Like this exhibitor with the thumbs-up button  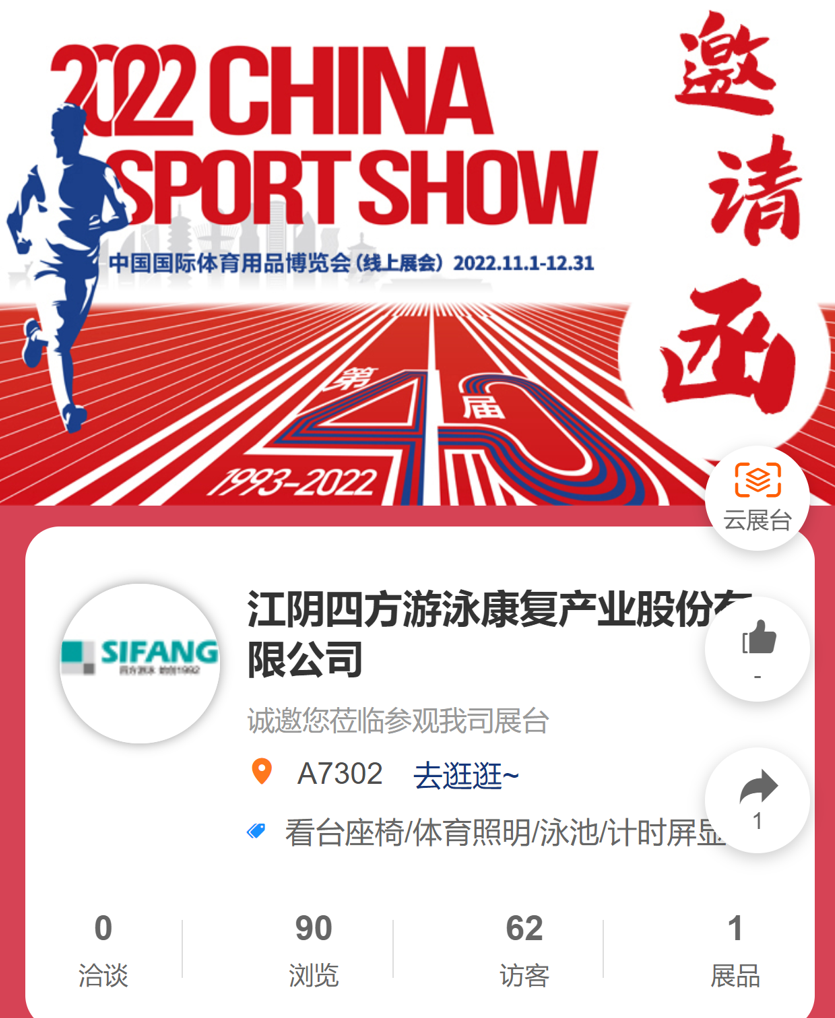[x=757, y=649]
